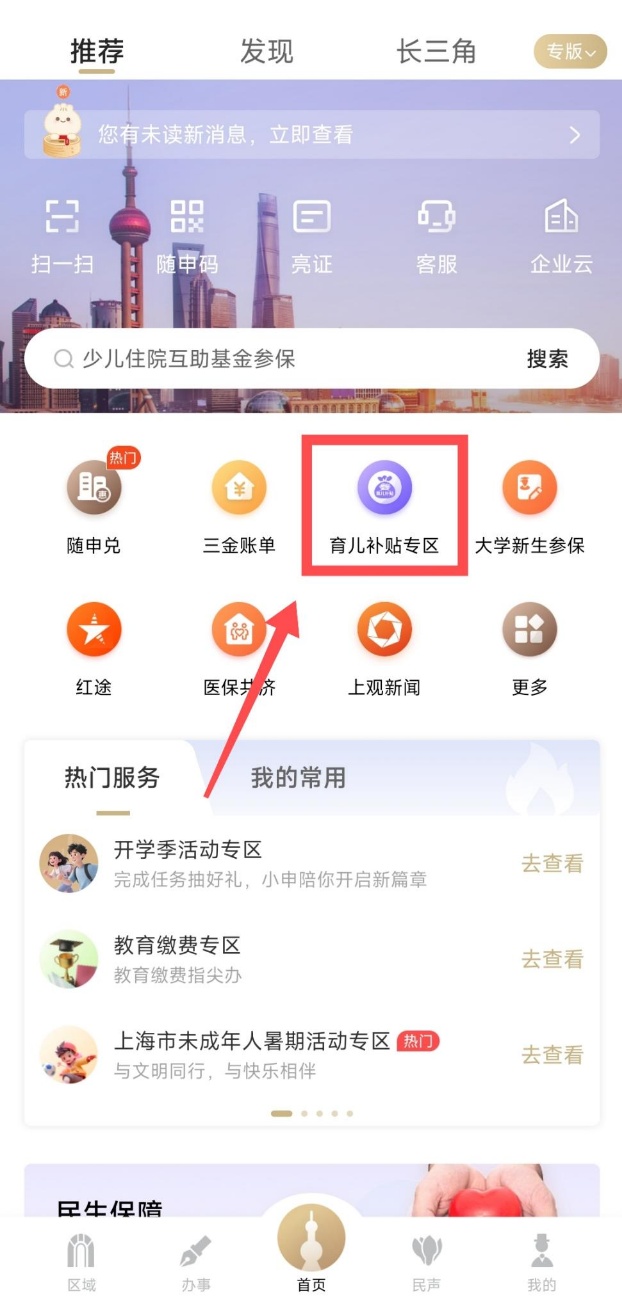Tap the 搜索 button
622x1306 pixels.
(x=547, y=358)
